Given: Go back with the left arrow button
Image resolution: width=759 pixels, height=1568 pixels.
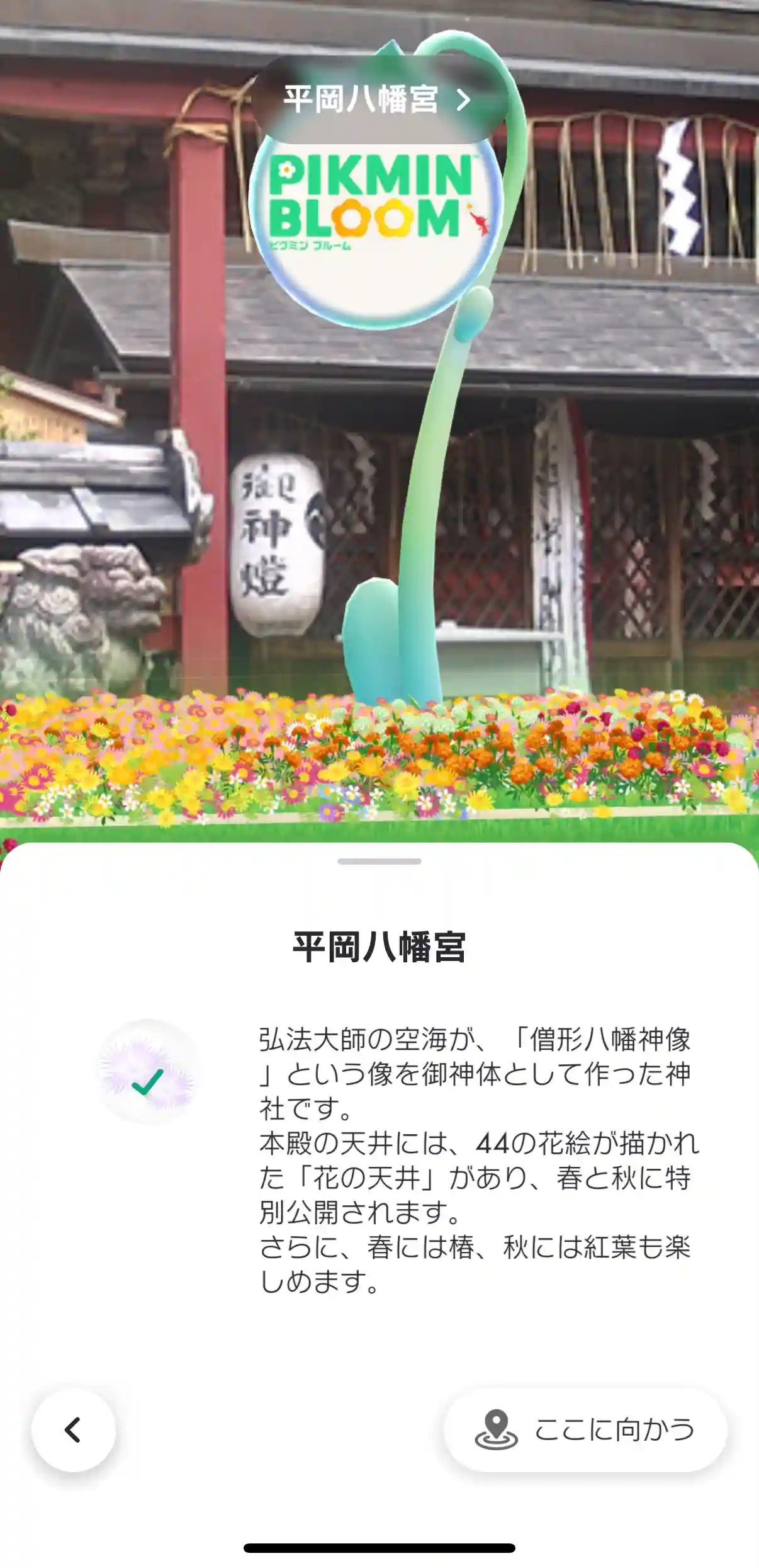Looking at the screenshot, I should tap(74, 1430).
